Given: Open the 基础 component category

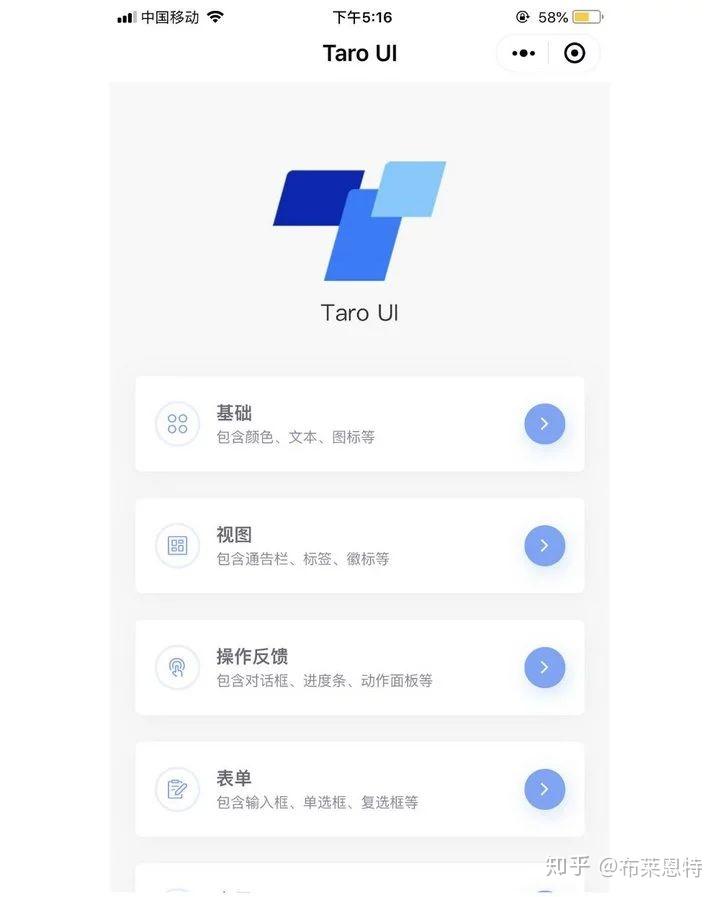Looking at the screenshot, I should pyautogui.click(x=360, y=424).
